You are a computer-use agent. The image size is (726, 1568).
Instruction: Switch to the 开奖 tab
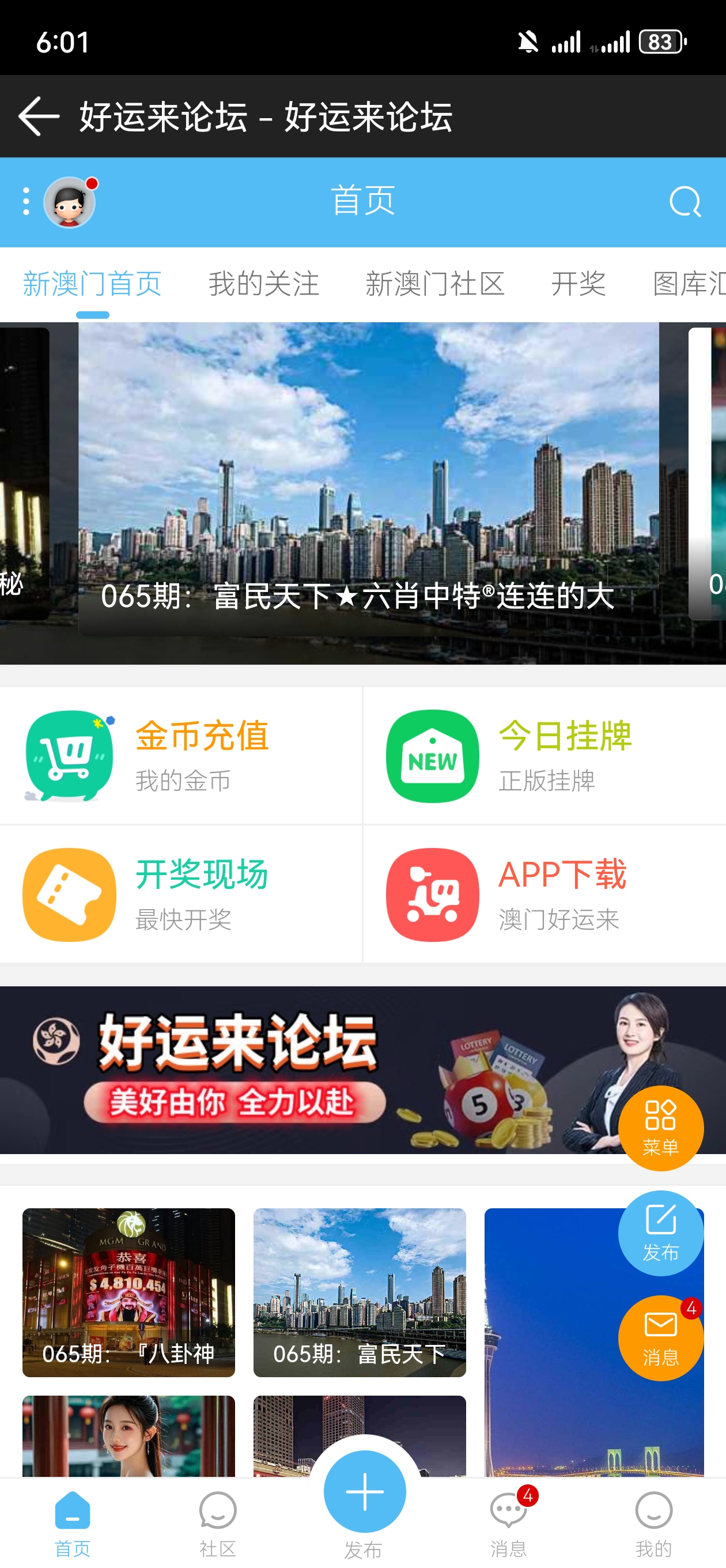click(578, 284)
